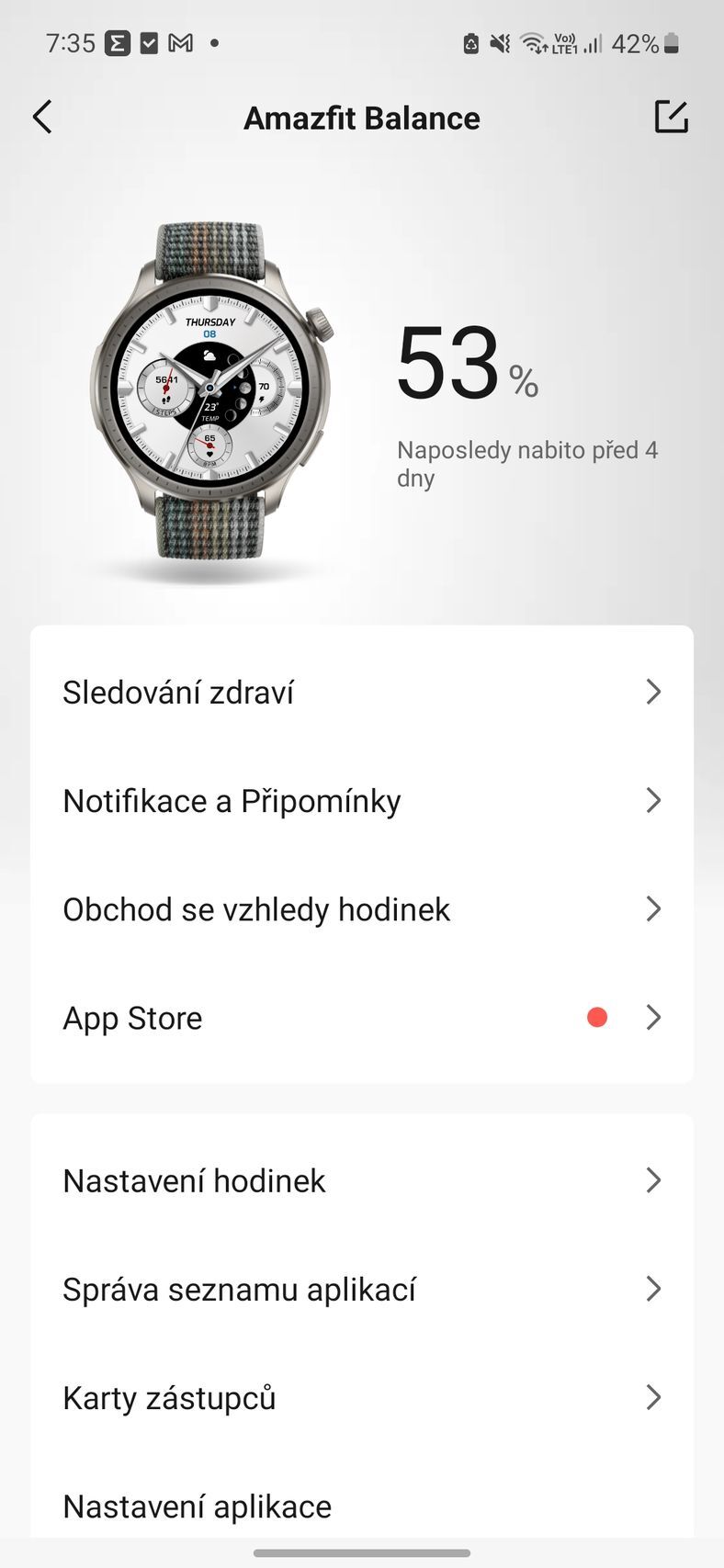Tap the Naposledy nabito charging info text
724x1568 pixels.
pos(526,463)
